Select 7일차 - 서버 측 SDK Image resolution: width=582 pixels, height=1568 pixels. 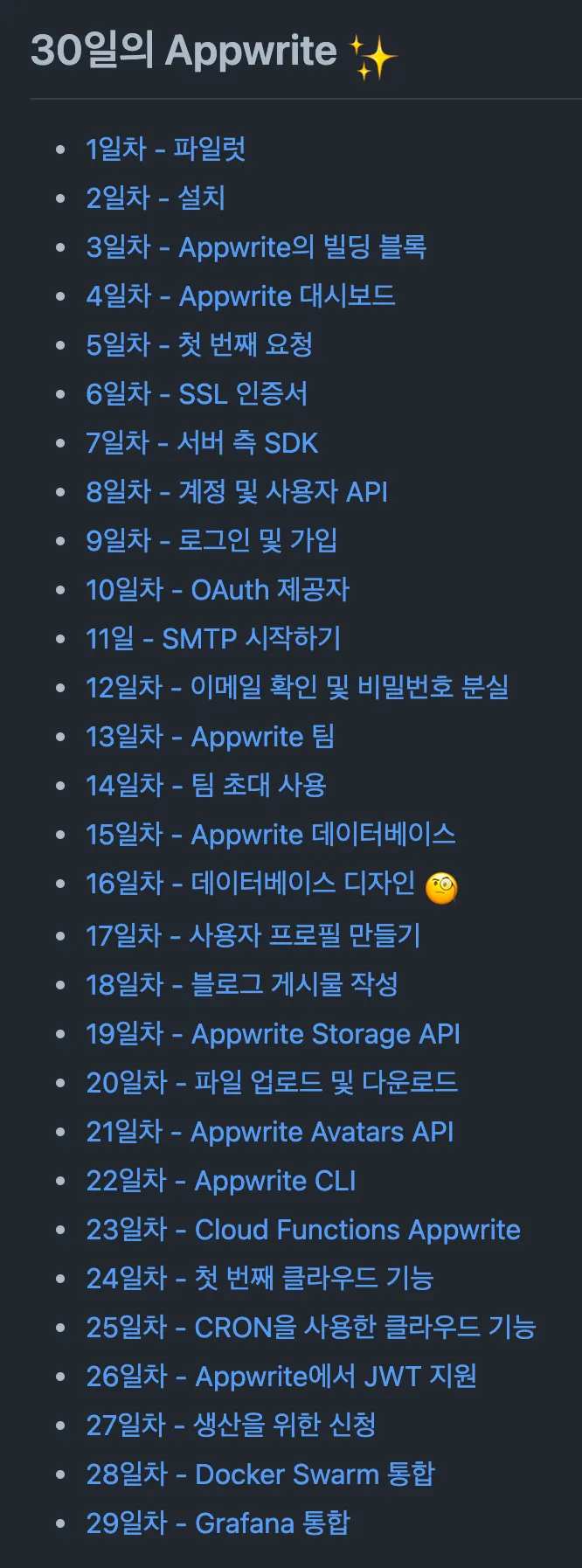(x=202, y=442)
